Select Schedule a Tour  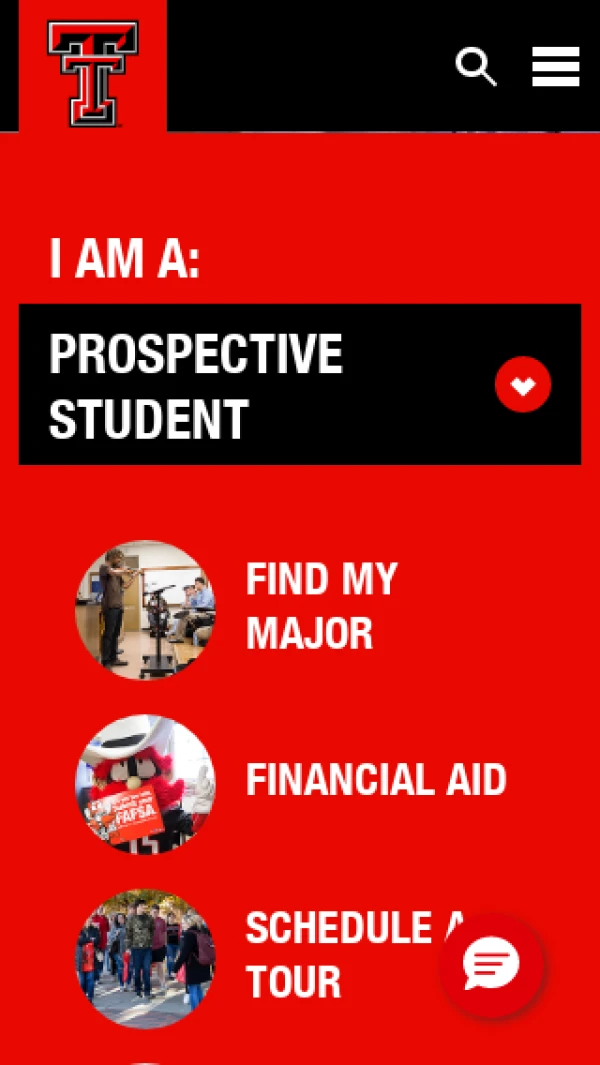(340, 954)
